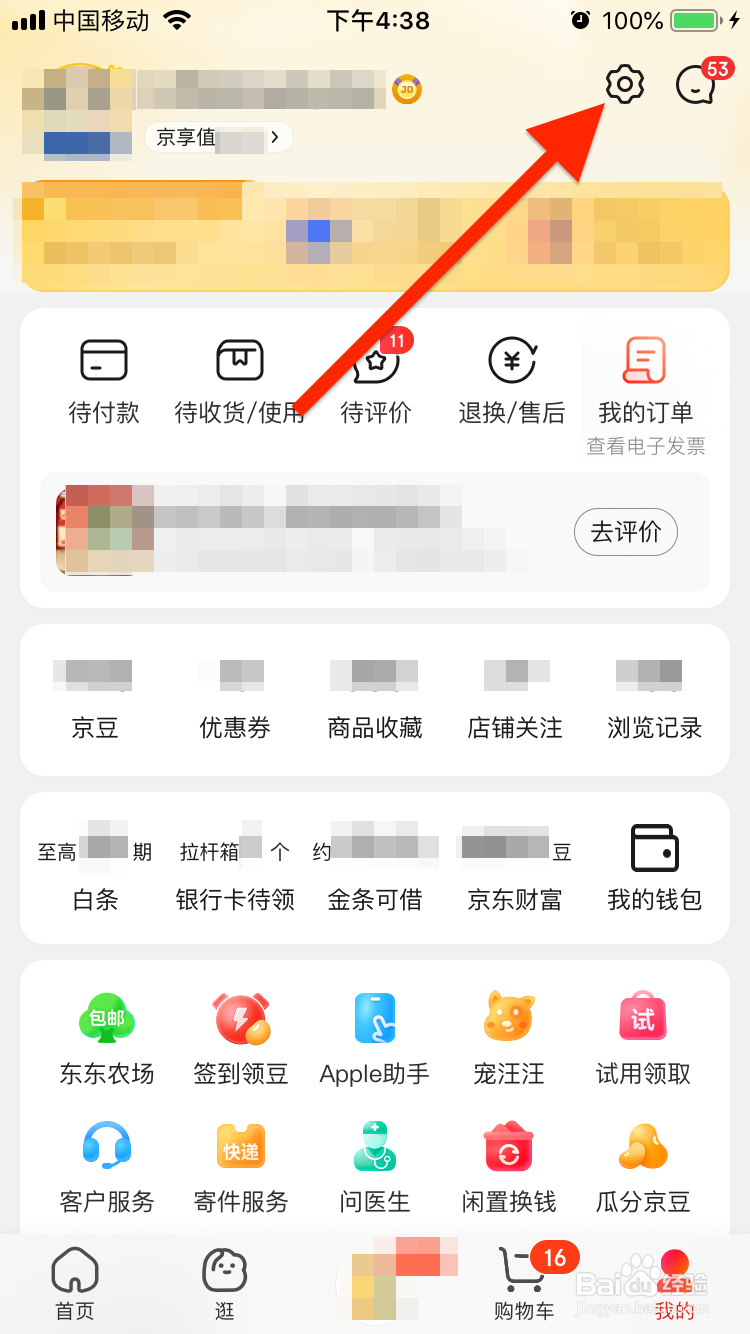Viewport: 750px width, 1334px height.
Task: Open the settings gear icon
Action: tap(624, 85)
